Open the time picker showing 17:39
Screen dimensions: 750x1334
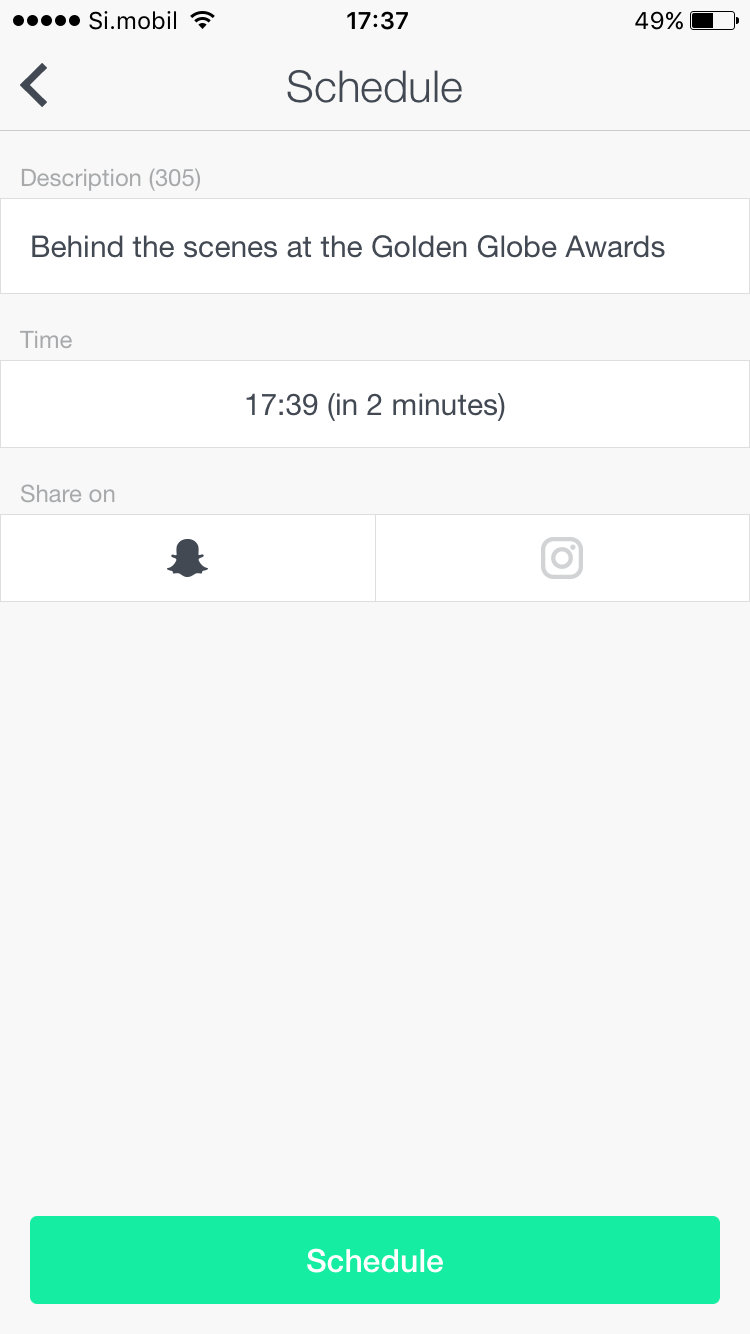[374, 405]
